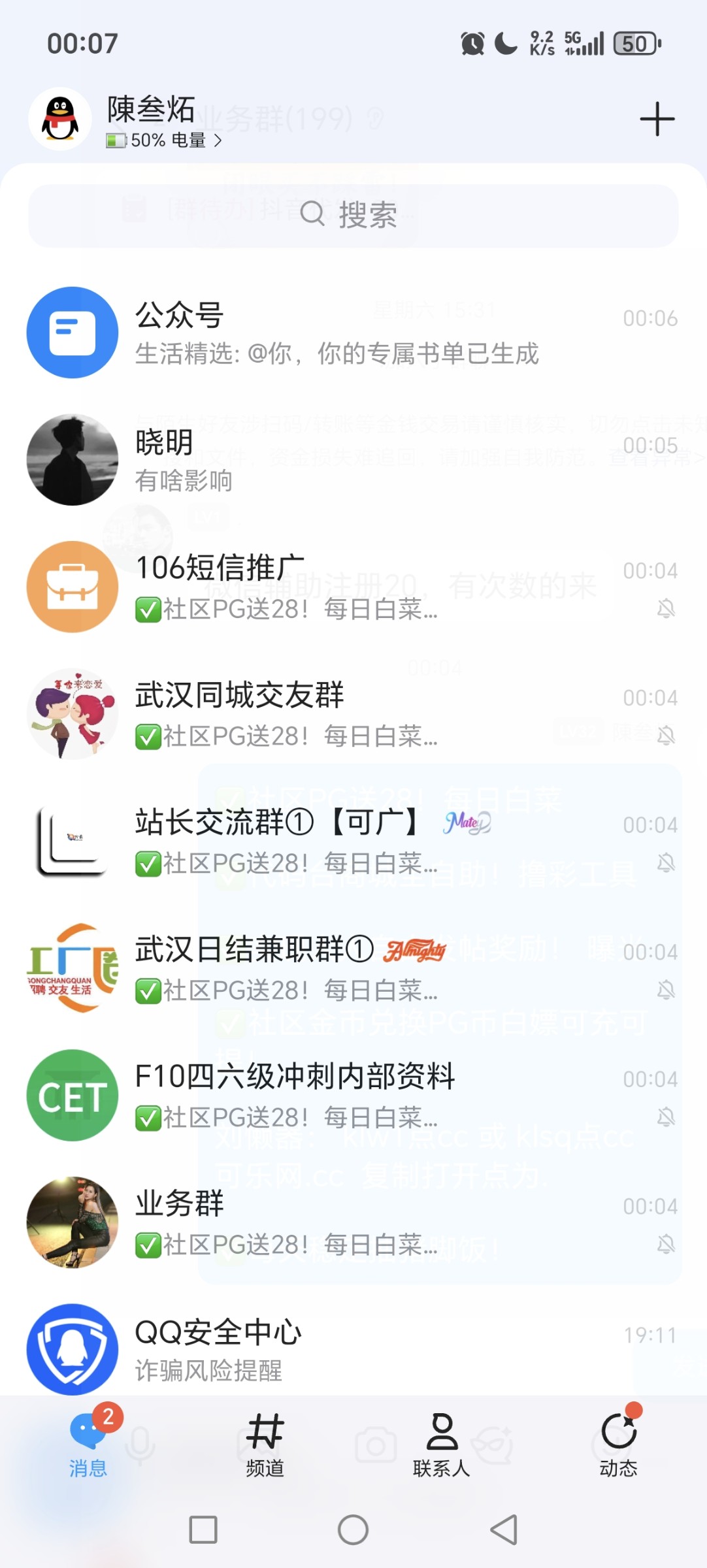Tap the 搜索 search field
The height and width of the screenshot is (1568, 707).
(353, 216)
